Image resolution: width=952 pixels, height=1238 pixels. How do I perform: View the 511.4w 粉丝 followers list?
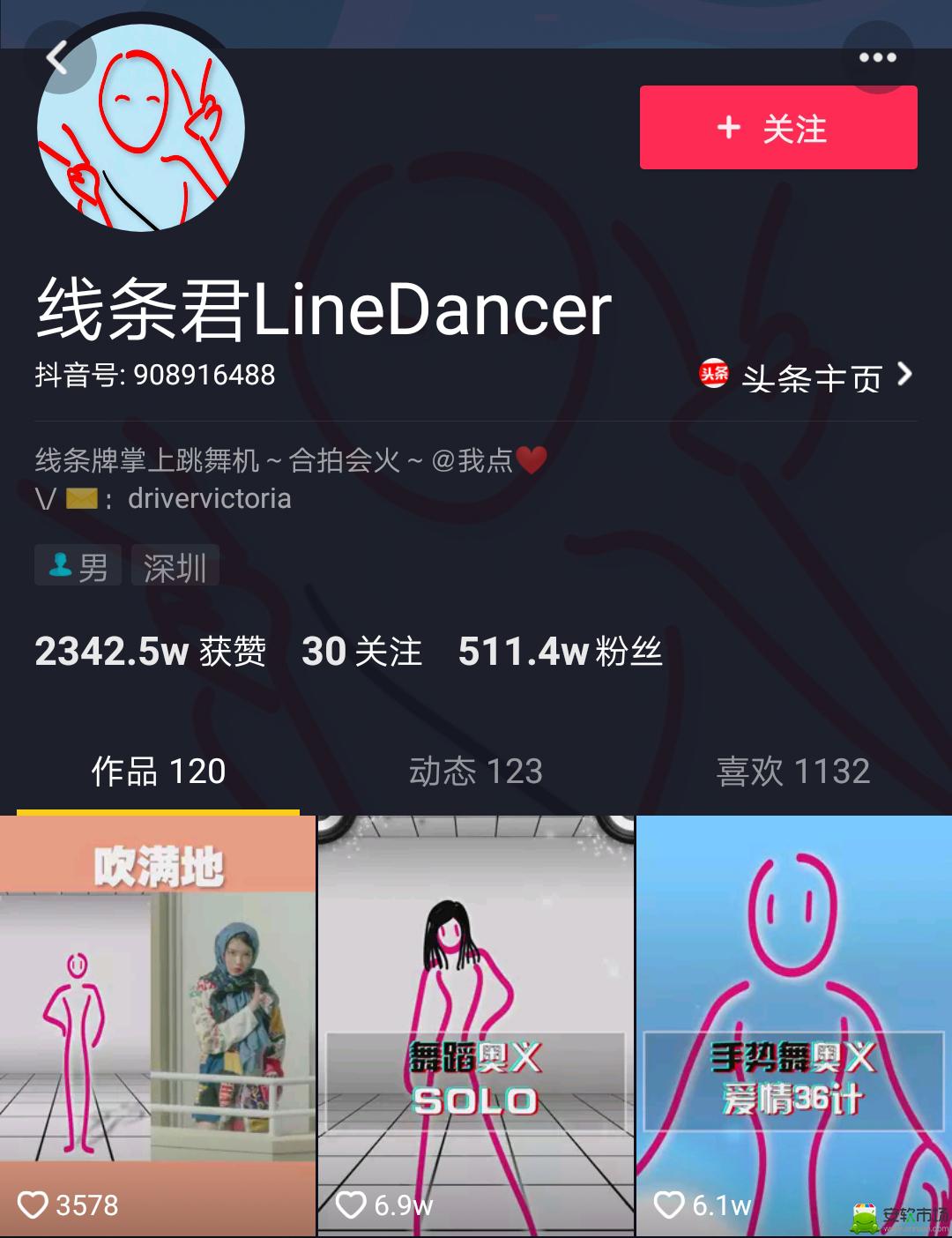click(x=560, y=652)
